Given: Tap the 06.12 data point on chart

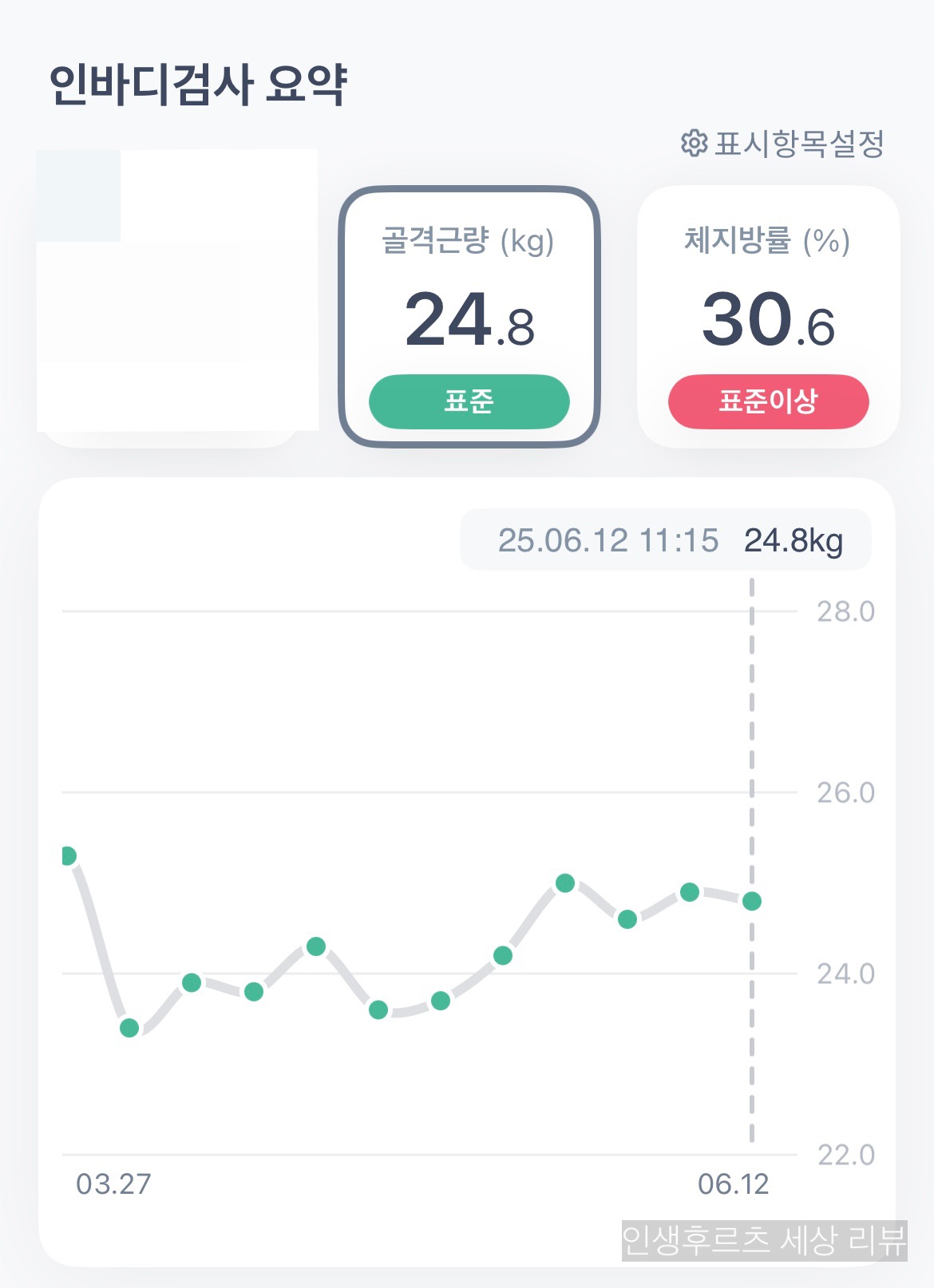Looking at the screenshot, I should [x=752, y=901].
